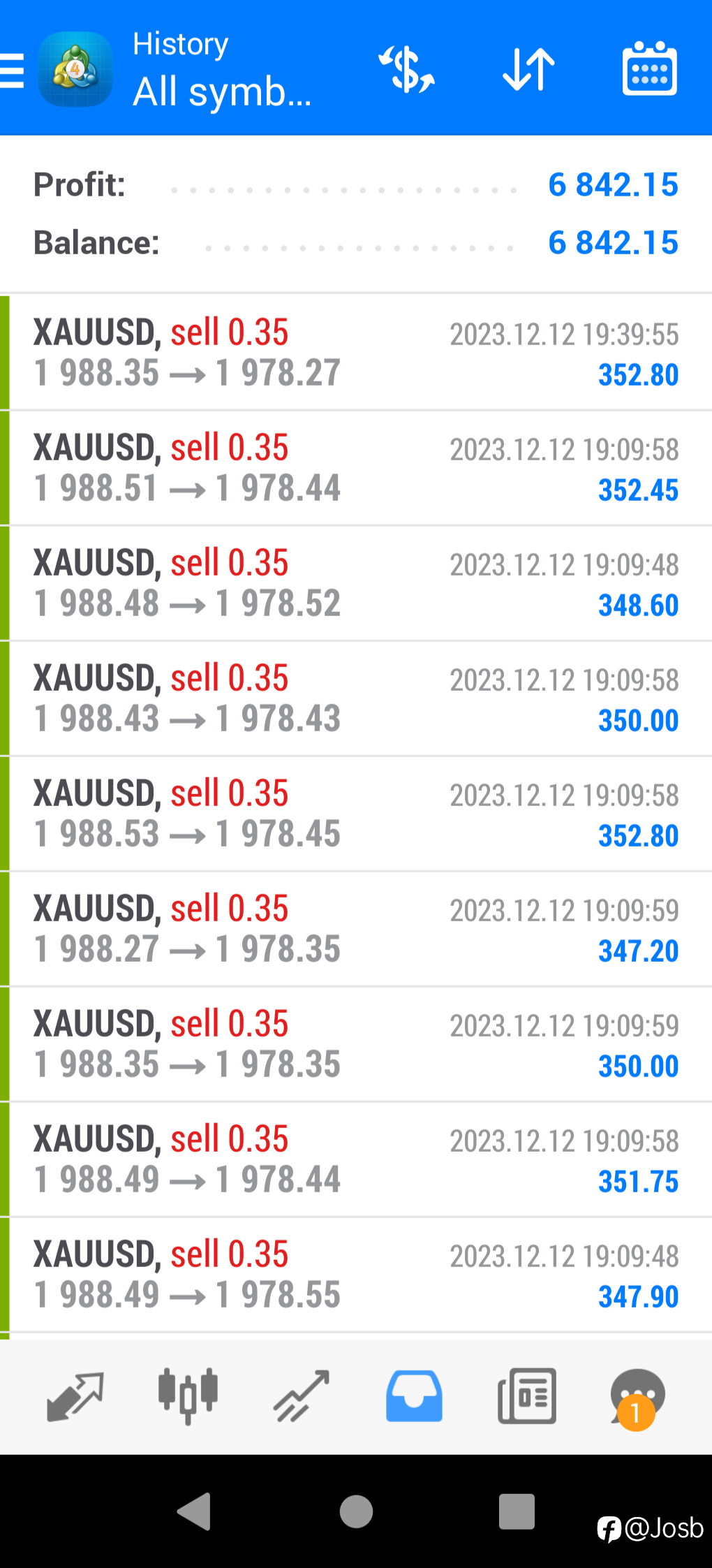The height and width of the screenshot is (1568, 712).
Task: Go back with the system back button
Action: 193,1511
